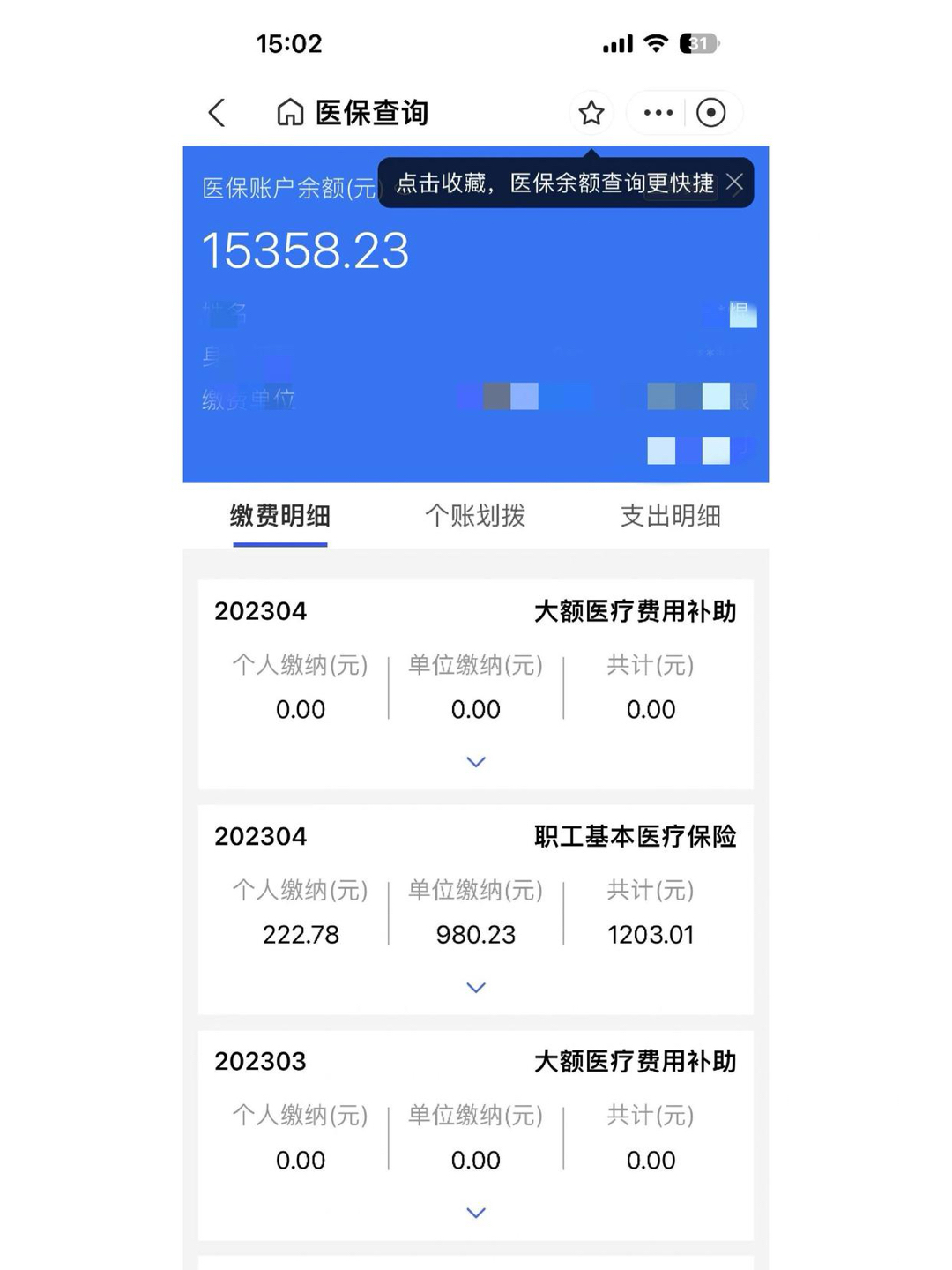Switch to the 个账划拨 tab

coord(476,517)
